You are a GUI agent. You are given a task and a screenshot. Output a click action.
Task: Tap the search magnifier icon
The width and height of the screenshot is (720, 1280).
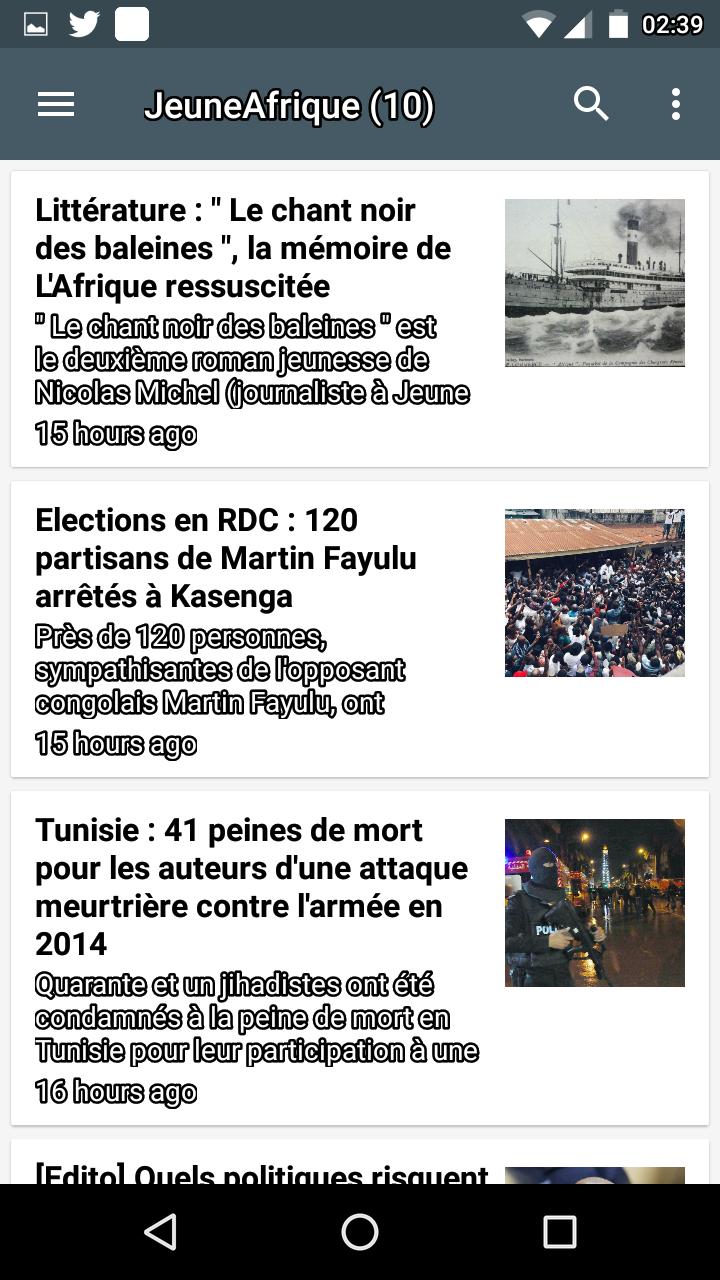(591, 104)
